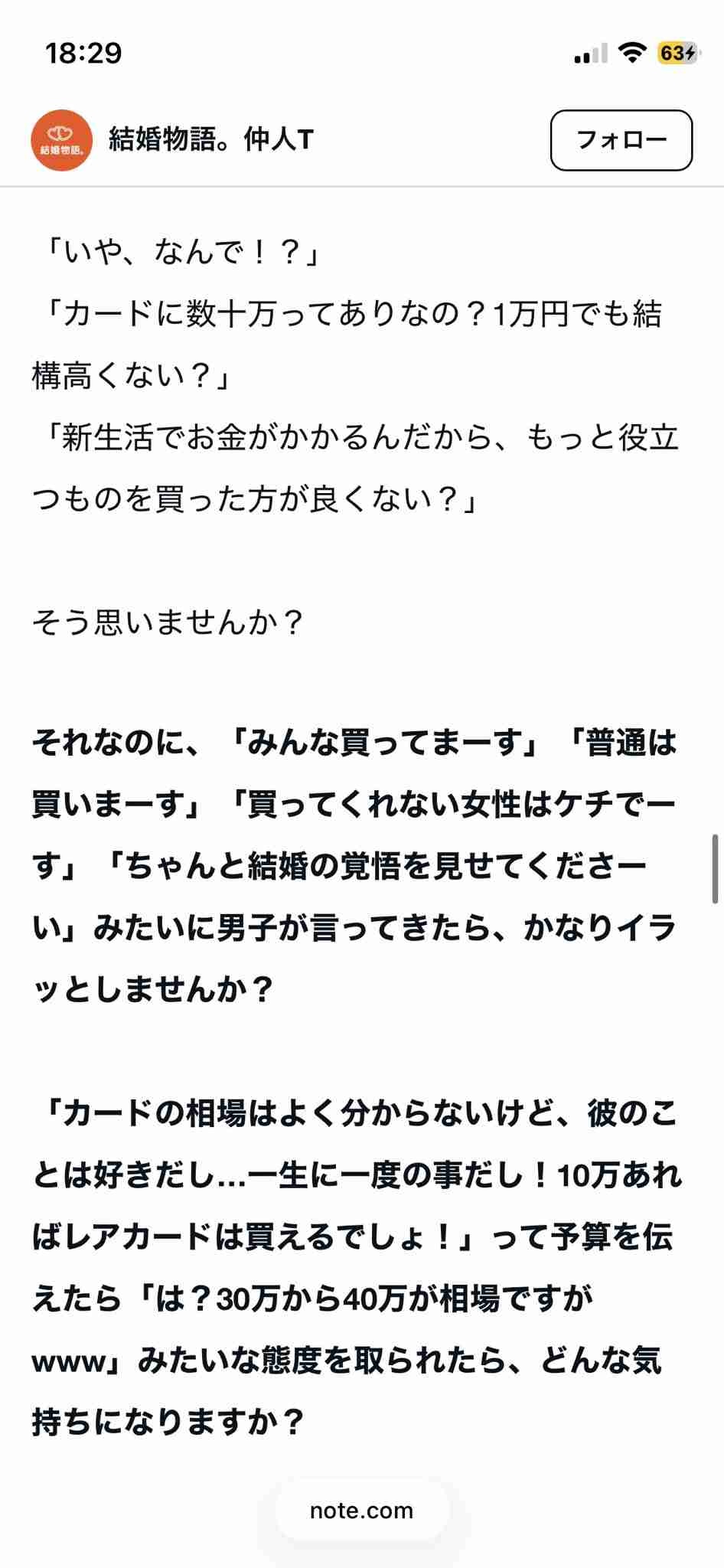The height and width of the screenshot is (1568, 724).
Task: Tap the author name 結婚物語。仲人T
Action: (x=211, y=140)
